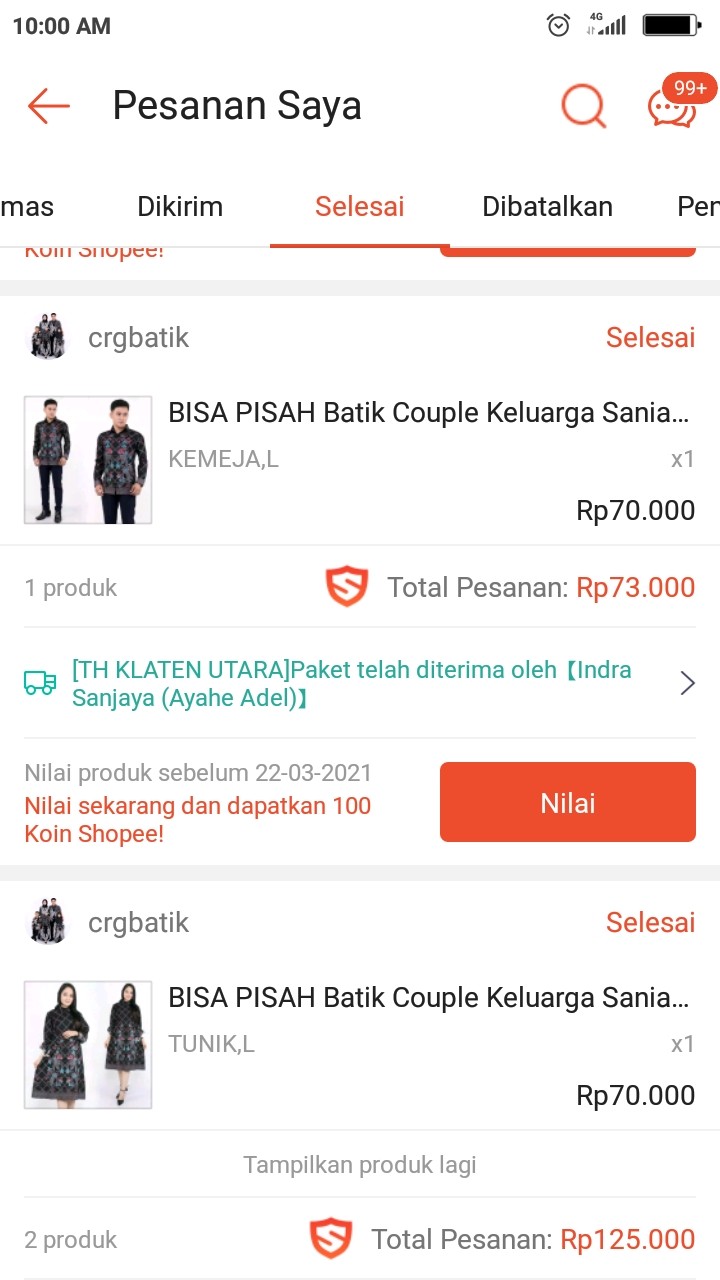Viewport: 720px width, 1280px height.
Task: Tap the shop avatar of the second crgbatik order
Action: (47, 922)
